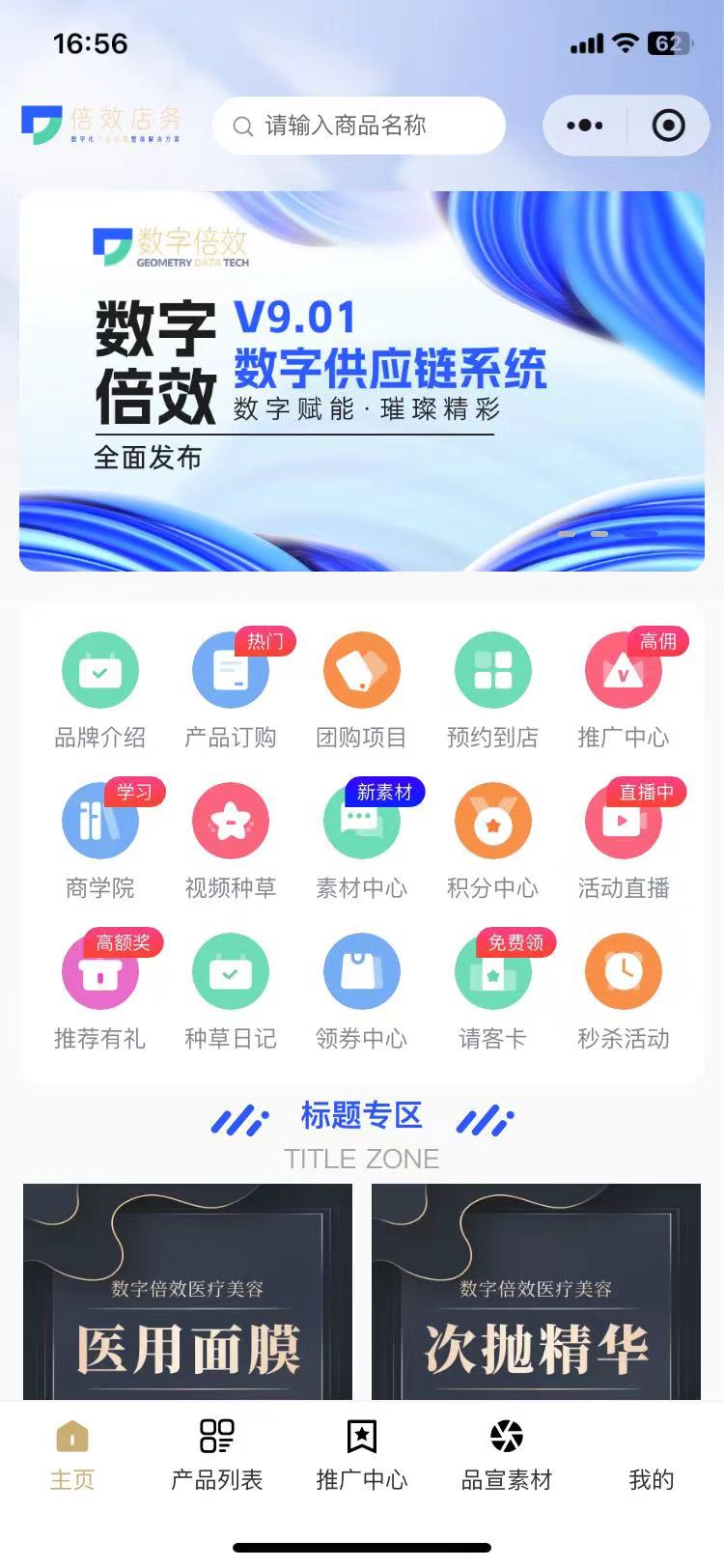Screen dimensions: 724x1568
Task: View the 医用面膜 product card
Action: [x=188, y=1292]
